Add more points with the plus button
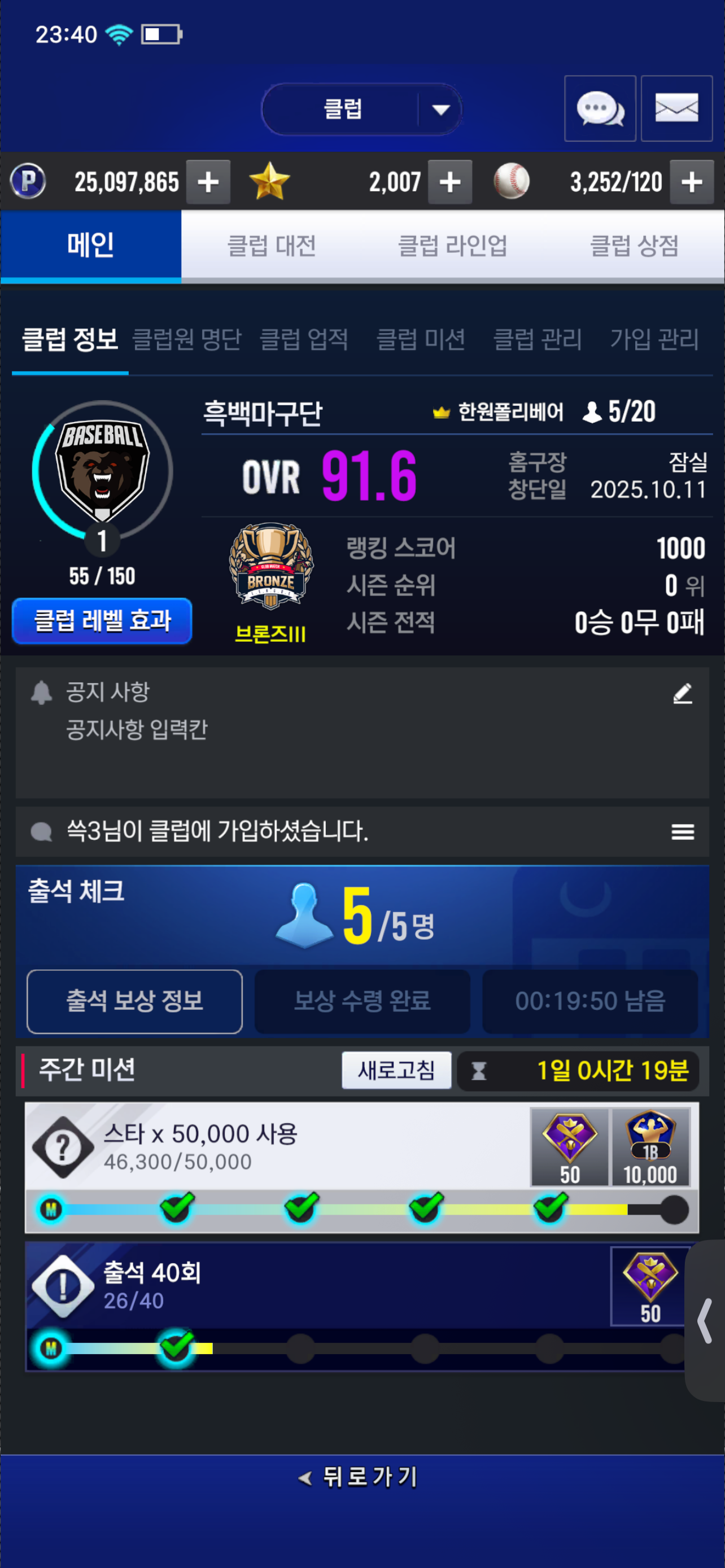This screenshot has width=725, height=1568. (x=208, y=182)
